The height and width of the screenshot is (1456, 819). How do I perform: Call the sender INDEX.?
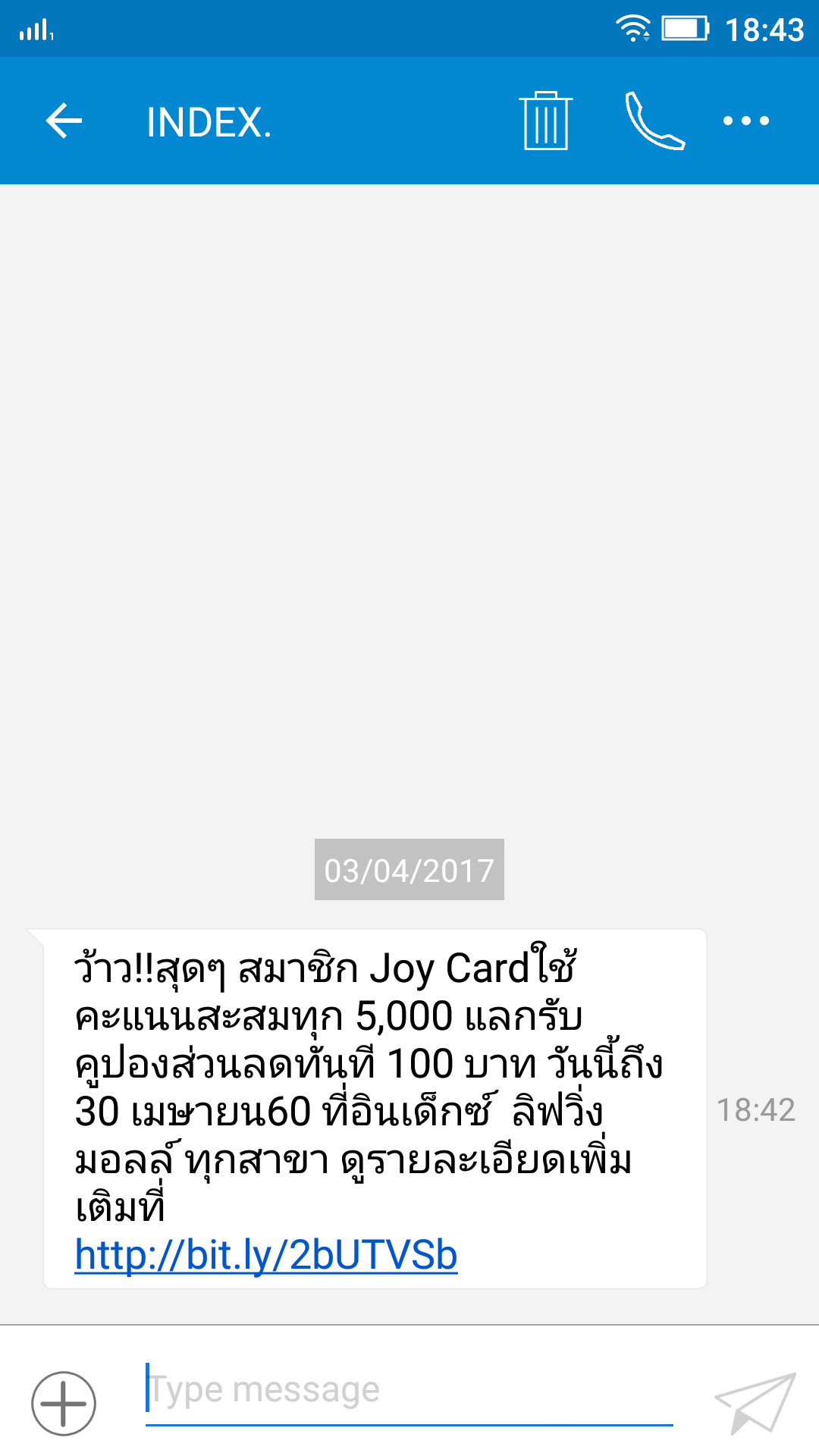tap(654, 121)
